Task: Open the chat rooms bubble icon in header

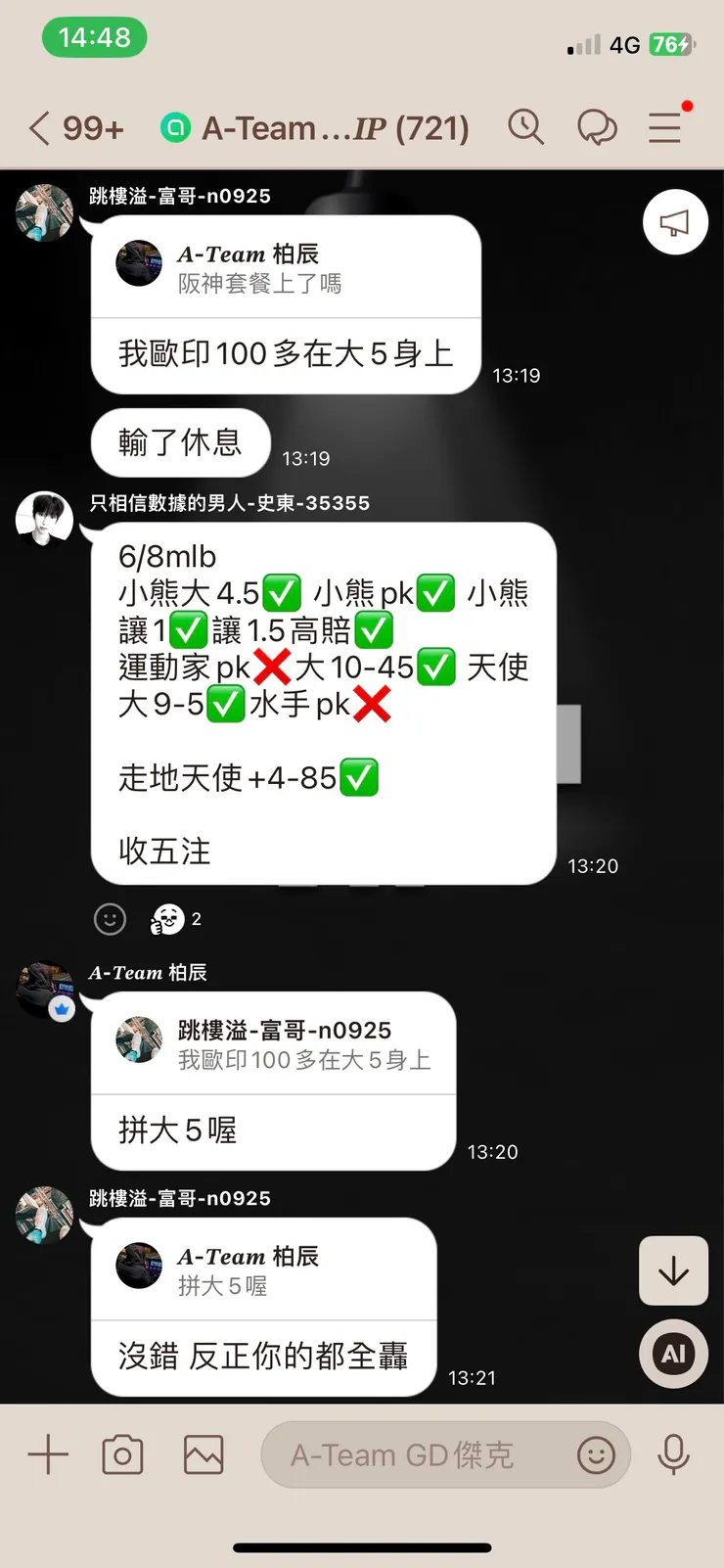Action: (598, 127)
